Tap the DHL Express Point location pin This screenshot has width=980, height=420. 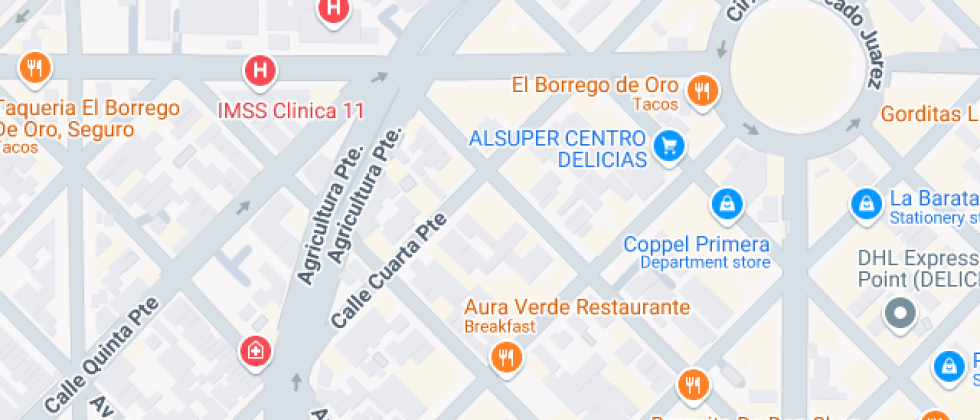pos(901,313)
